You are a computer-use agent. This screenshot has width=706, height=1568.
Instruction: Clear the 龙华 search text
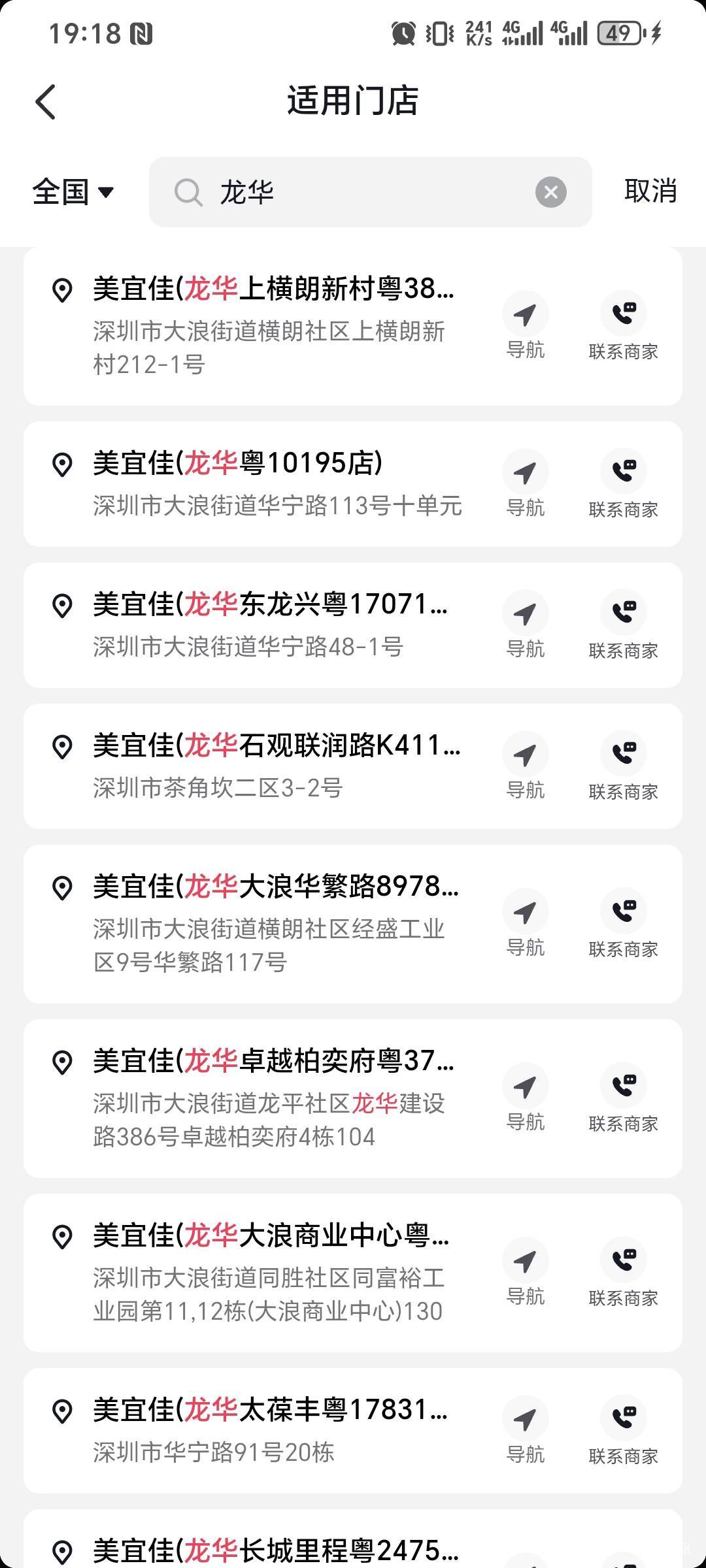click(550, 192)
